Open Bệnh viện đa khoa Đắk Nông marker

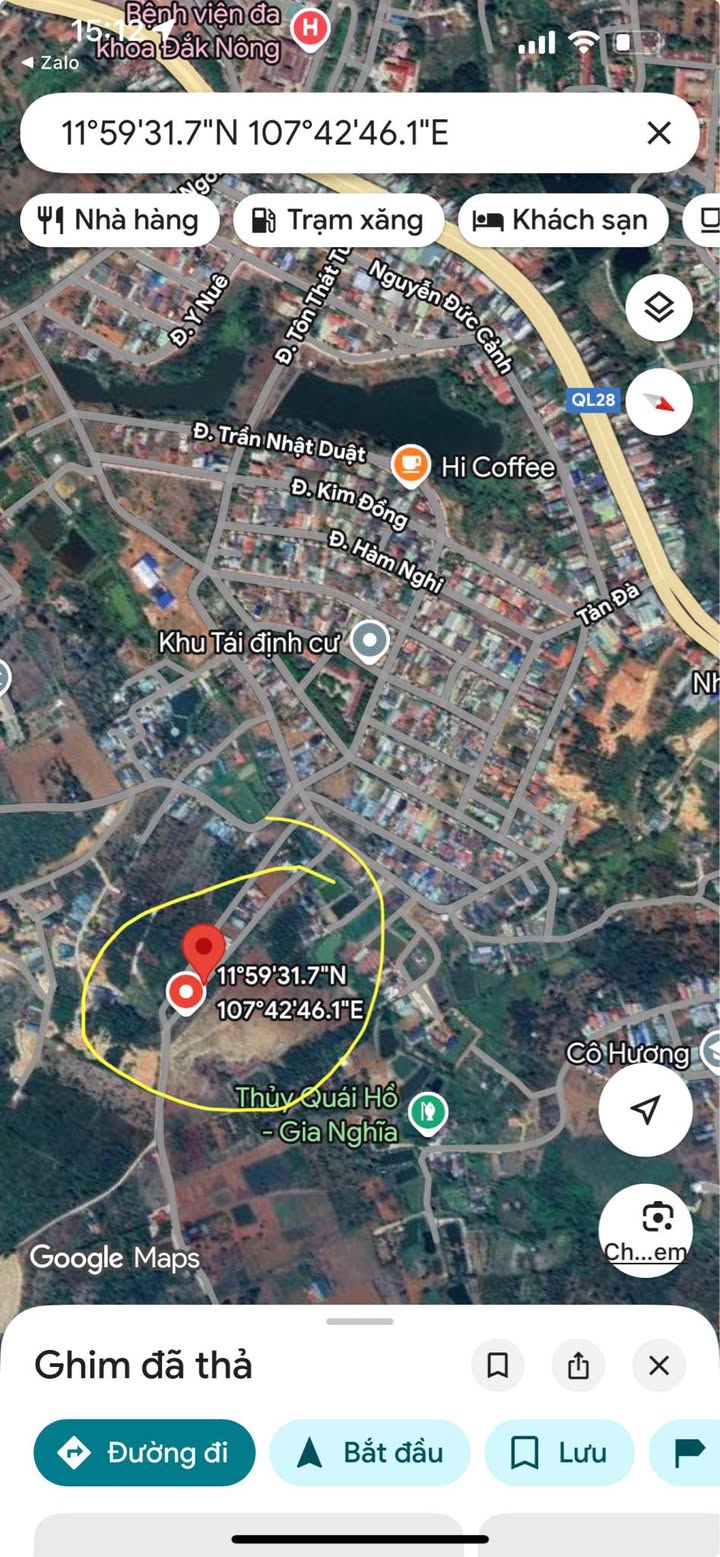tap(310, 29)
